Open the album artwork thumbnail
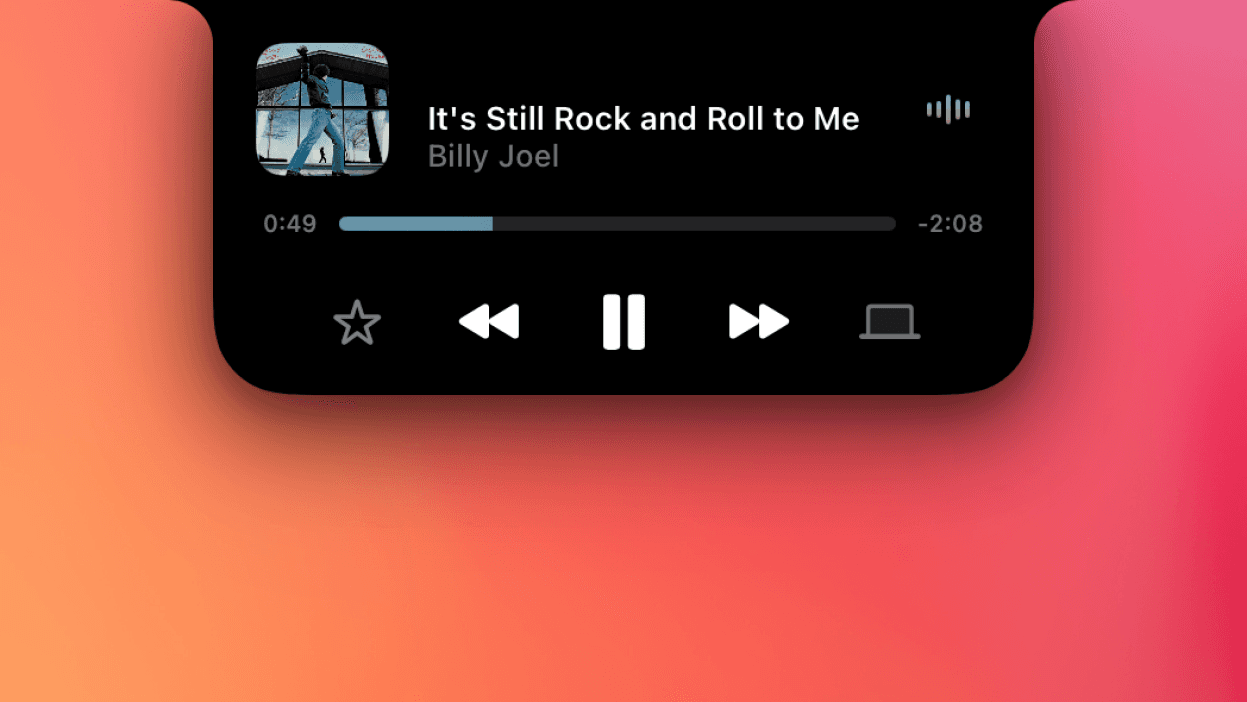1247x702 pixels. click(322, 109)
